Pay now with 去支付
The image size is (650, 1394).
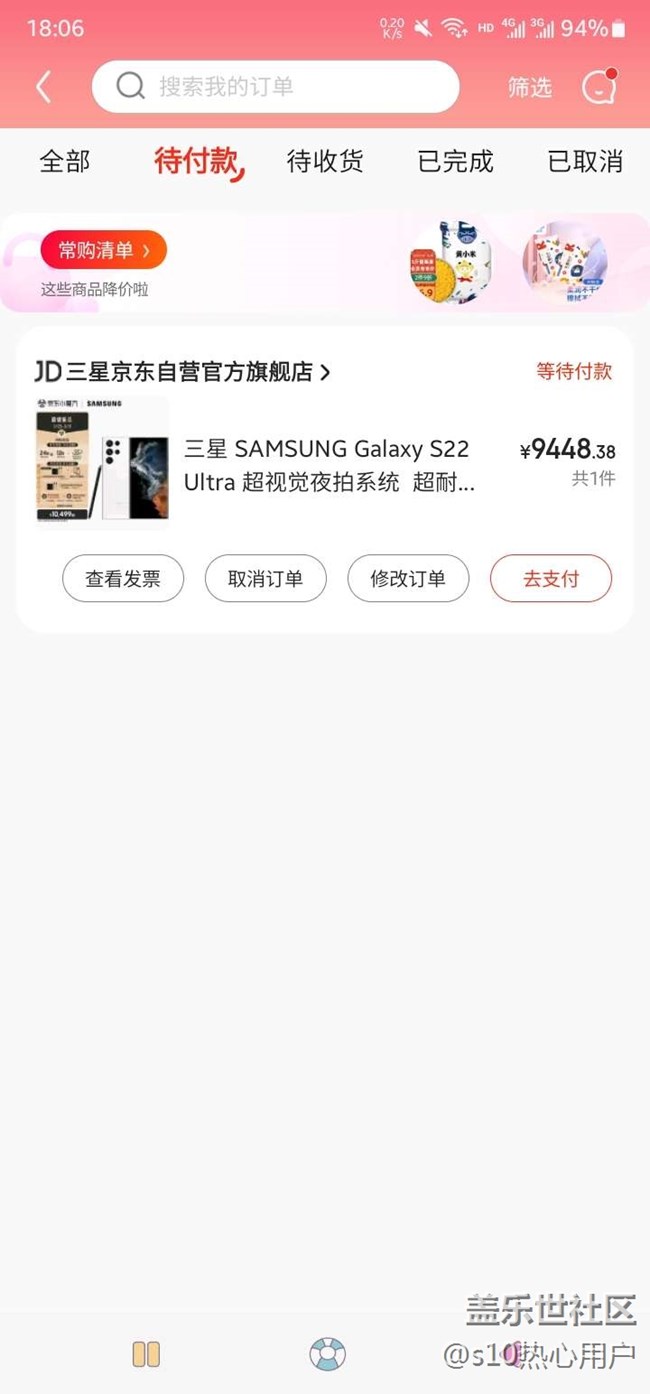pos(550,578)
